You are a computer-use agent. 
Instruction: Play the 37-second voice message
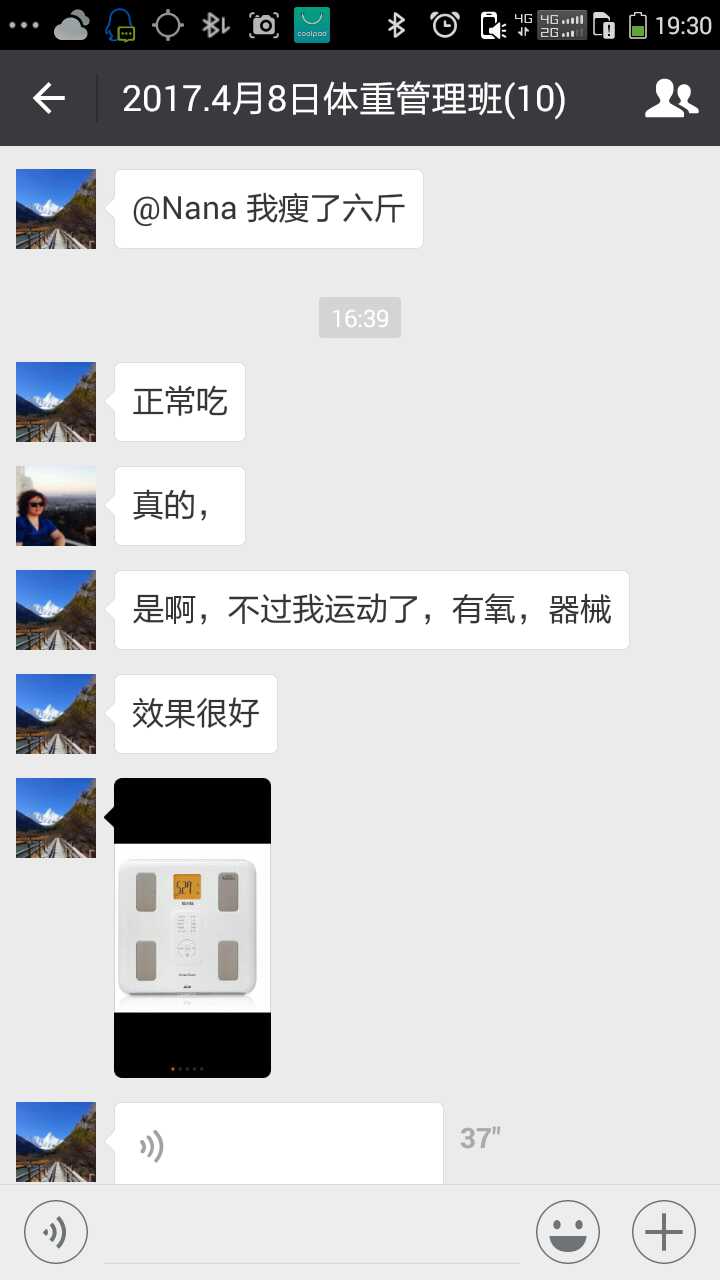(278, 1143)
